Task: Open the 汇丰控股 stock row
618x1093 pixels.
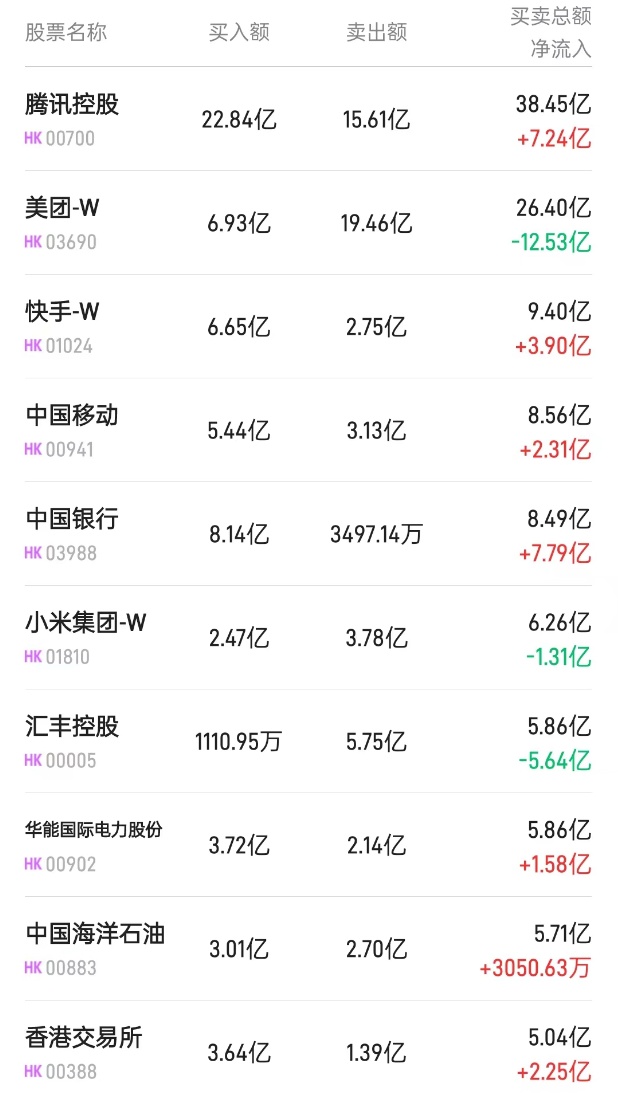Action: click(x=72, y=727)
